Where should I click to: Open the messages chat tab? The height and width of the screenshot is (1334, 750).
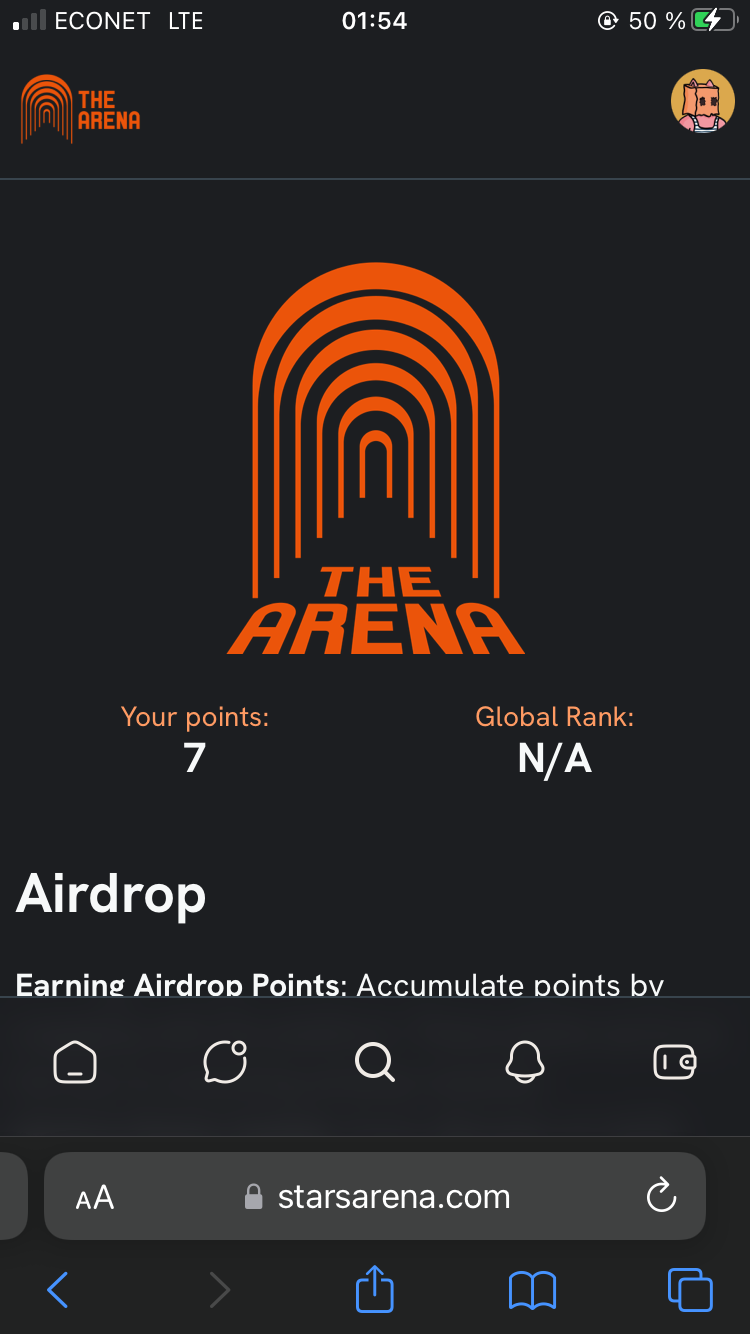click(225, 1062)
